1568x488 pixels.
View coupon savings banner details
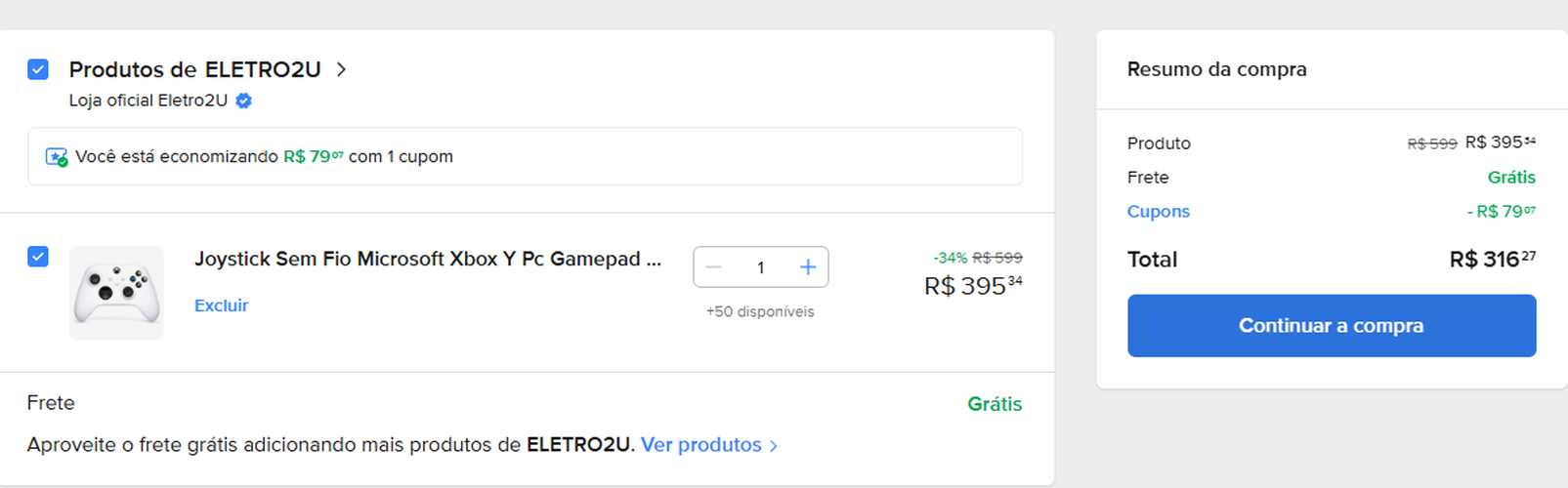coord(525,156)
